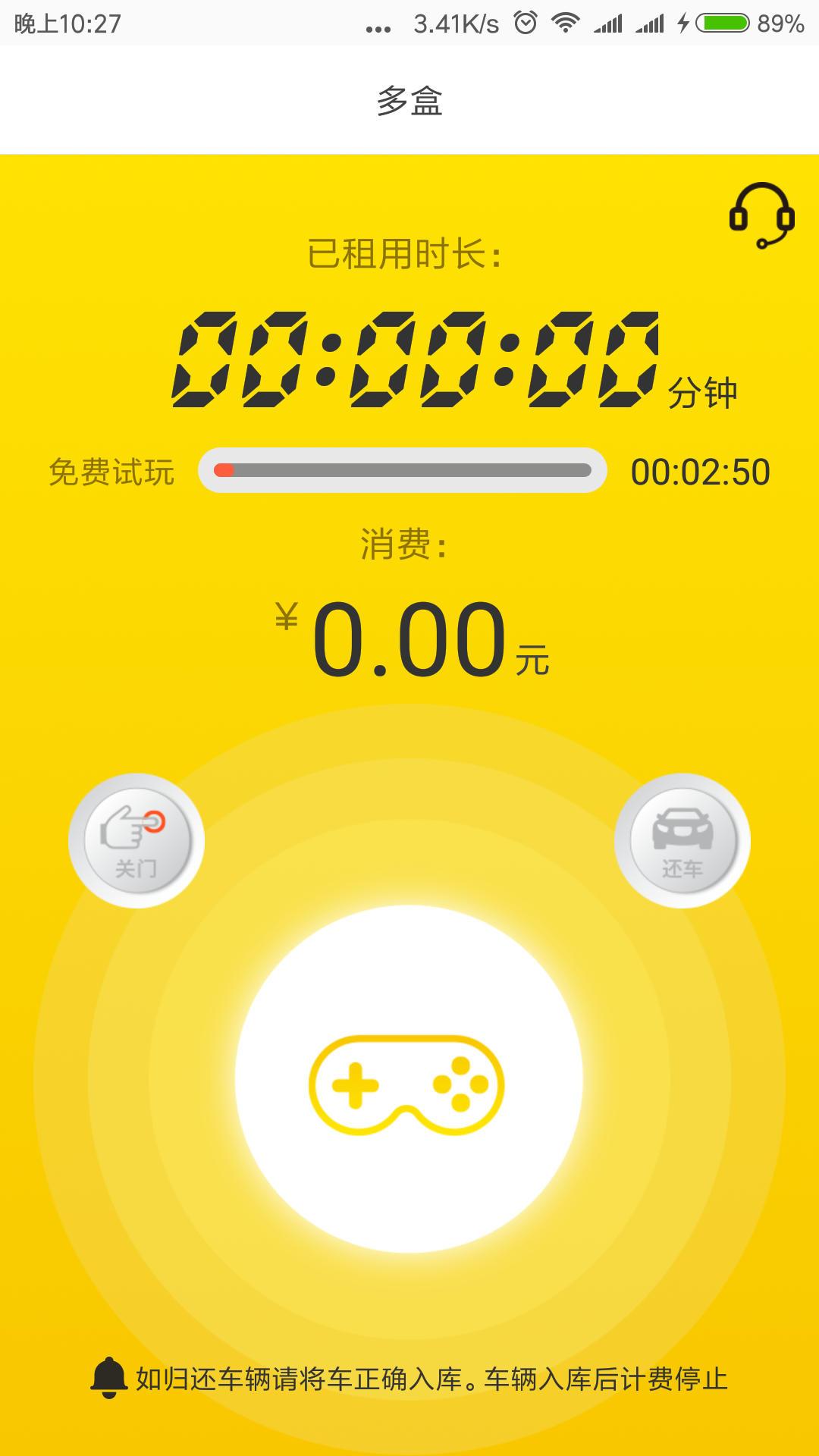Image resolution: width=819 pixels, height=1456 pixels.
Task: Tap the 免费试玩 text label
Action: click(x=111, y=470)
